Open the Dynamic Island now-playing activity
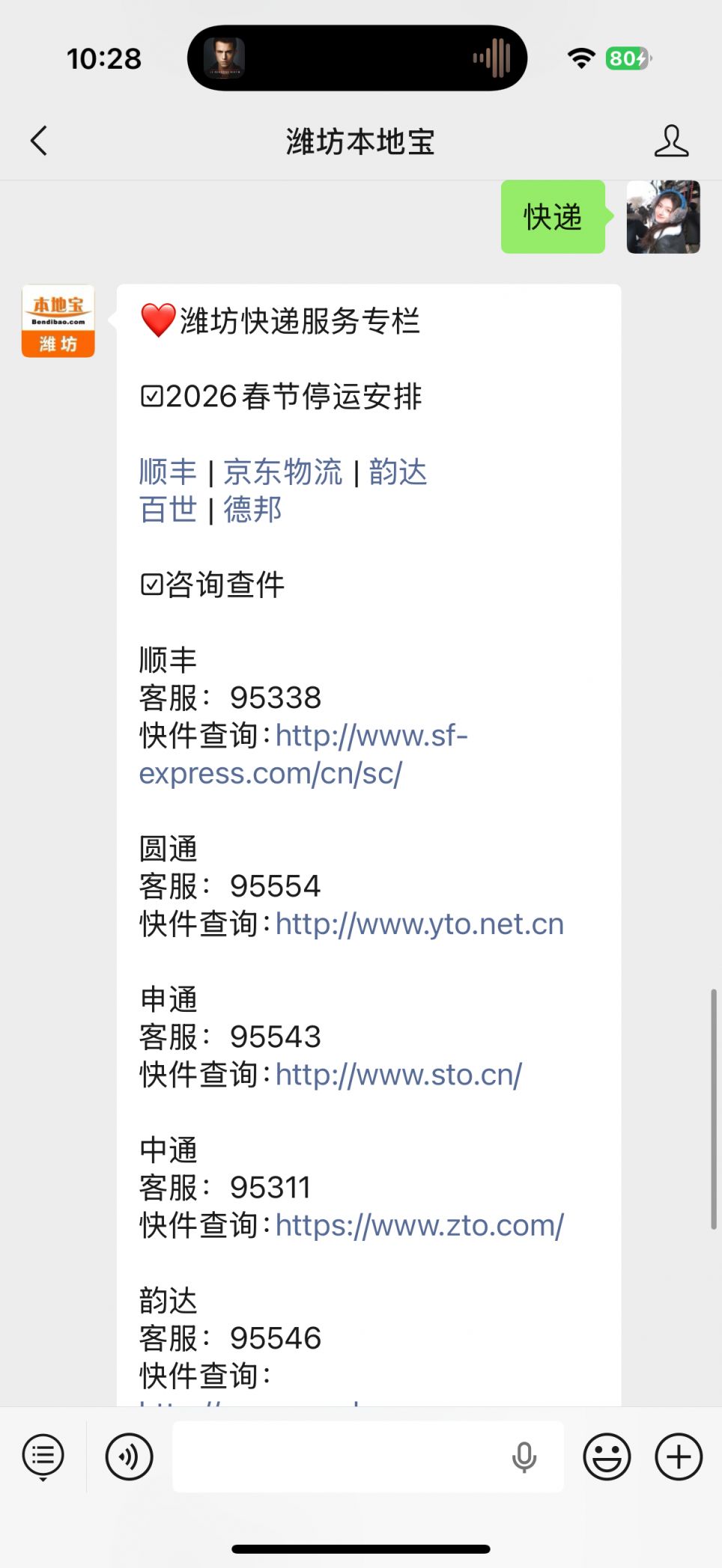722x1568 pixels. (357, 58)
